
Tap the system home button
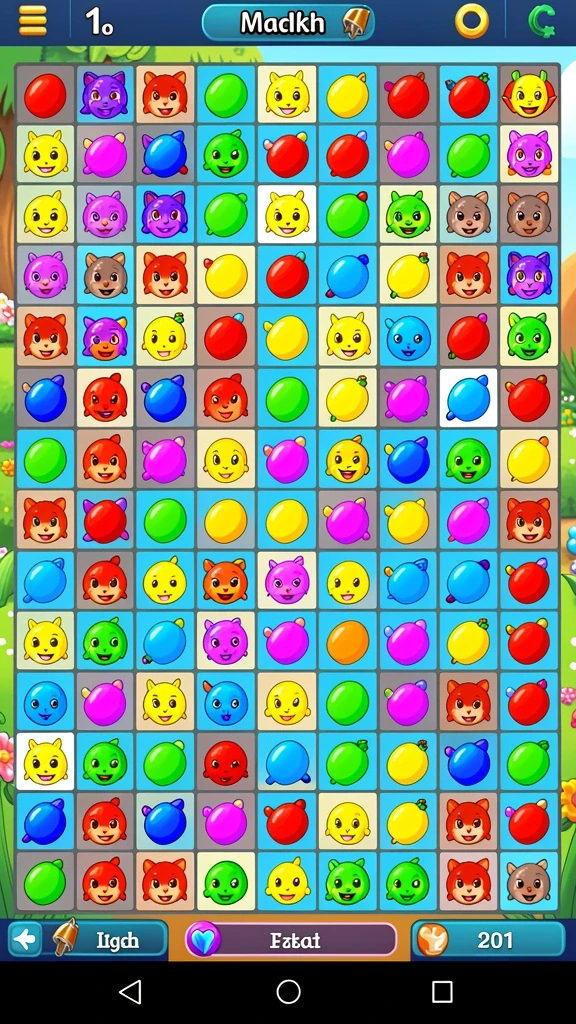pyautogui.click(x=288, y=991)
